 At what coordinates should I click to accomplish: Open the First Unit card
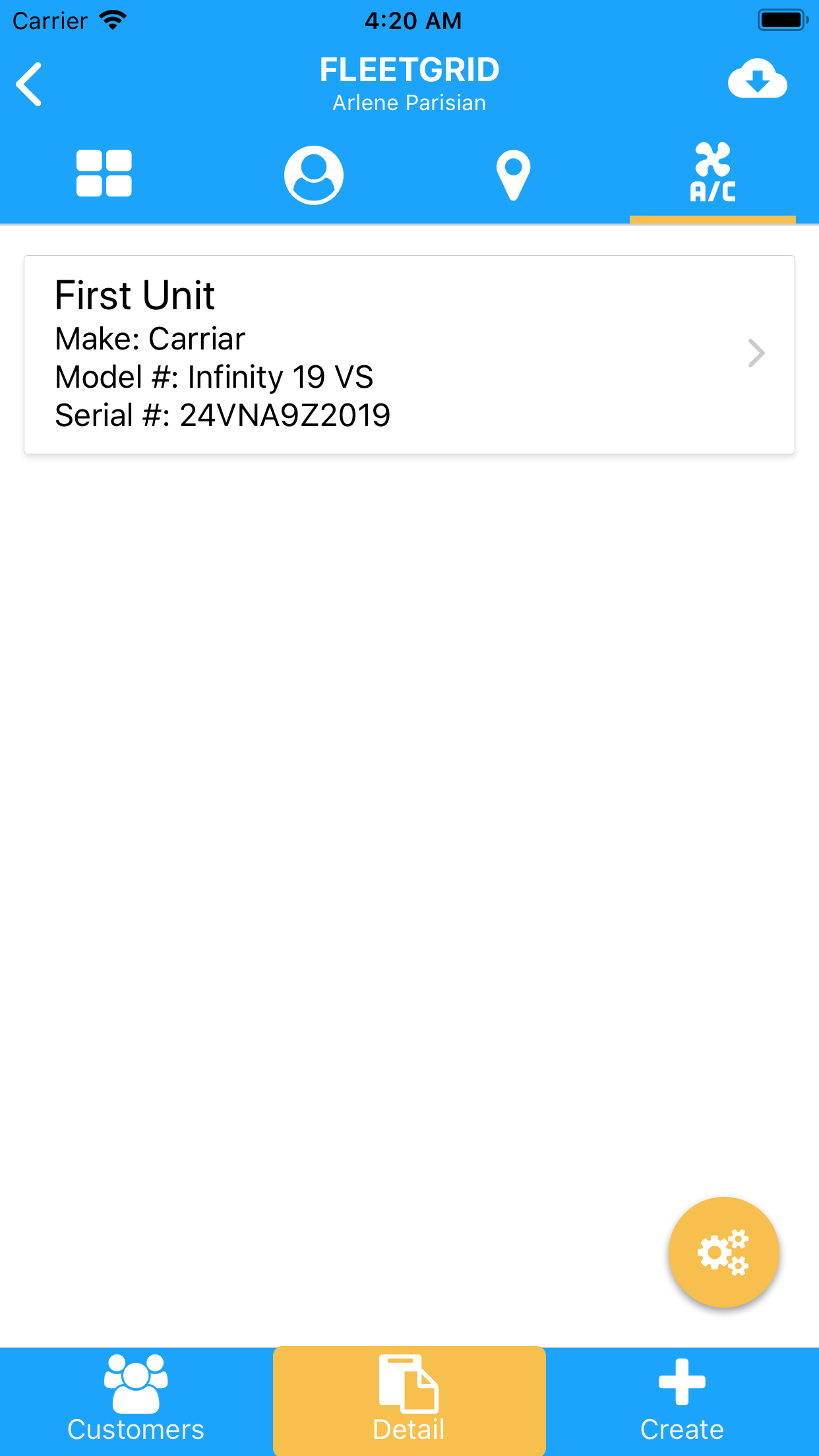409,355
